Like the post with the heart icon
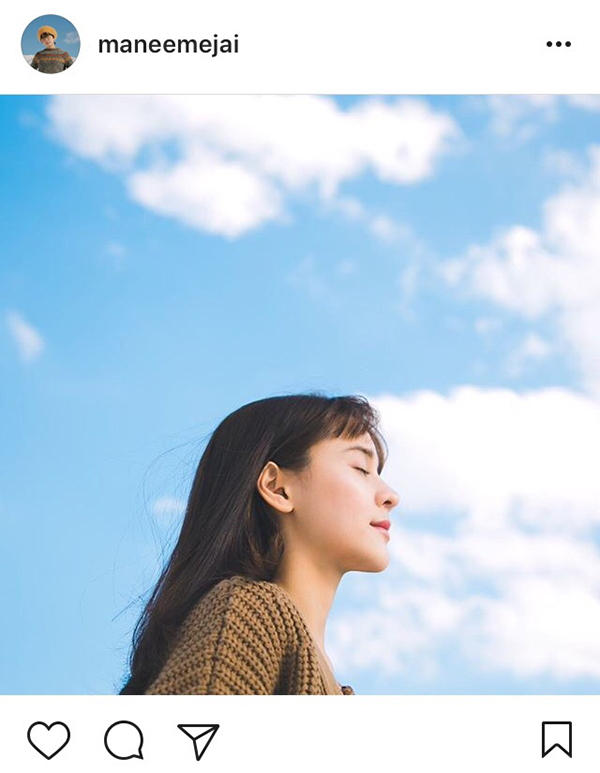This screenshot has height=773, width=600. pyautogui.click(x=48, y=740)
